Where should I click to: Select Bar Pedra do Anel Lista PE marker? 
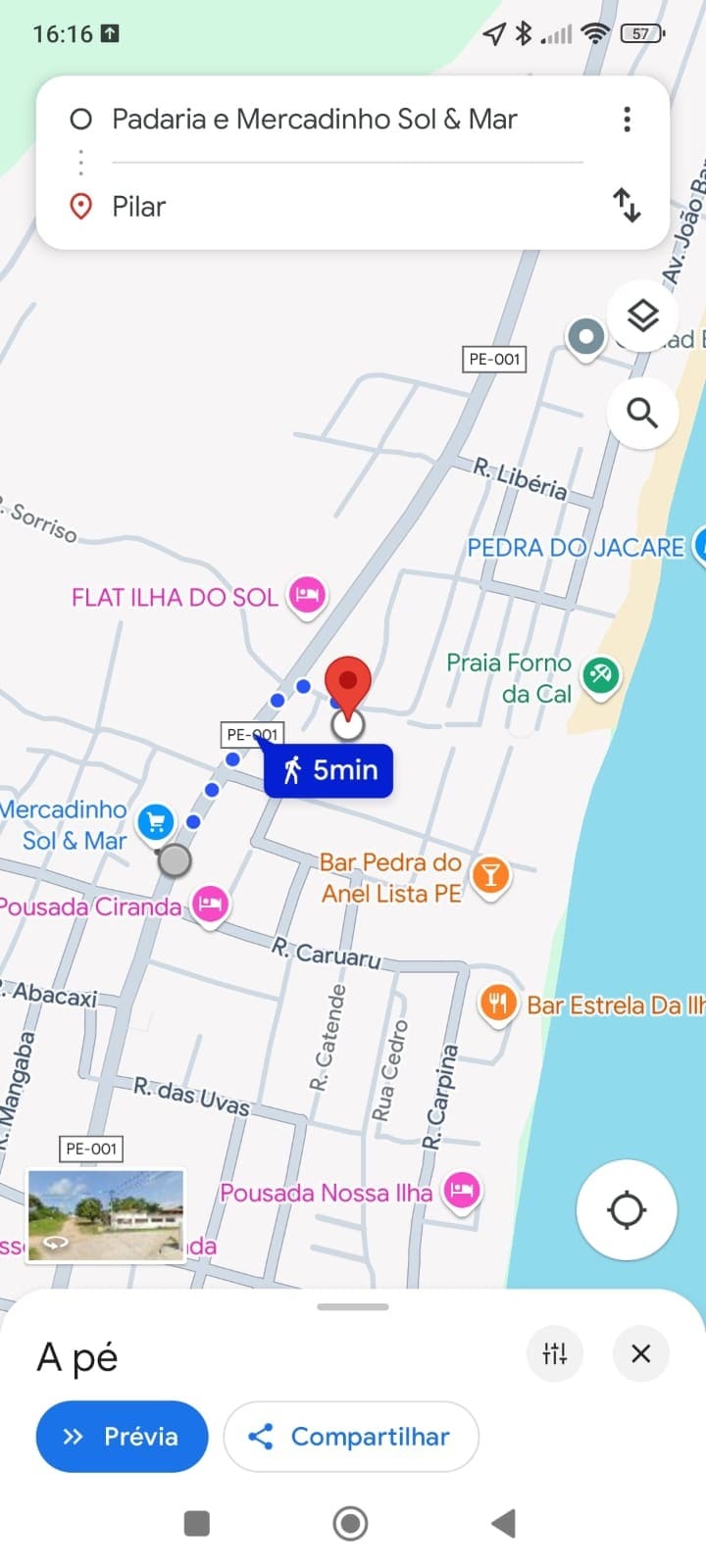(x=490, y=874)
